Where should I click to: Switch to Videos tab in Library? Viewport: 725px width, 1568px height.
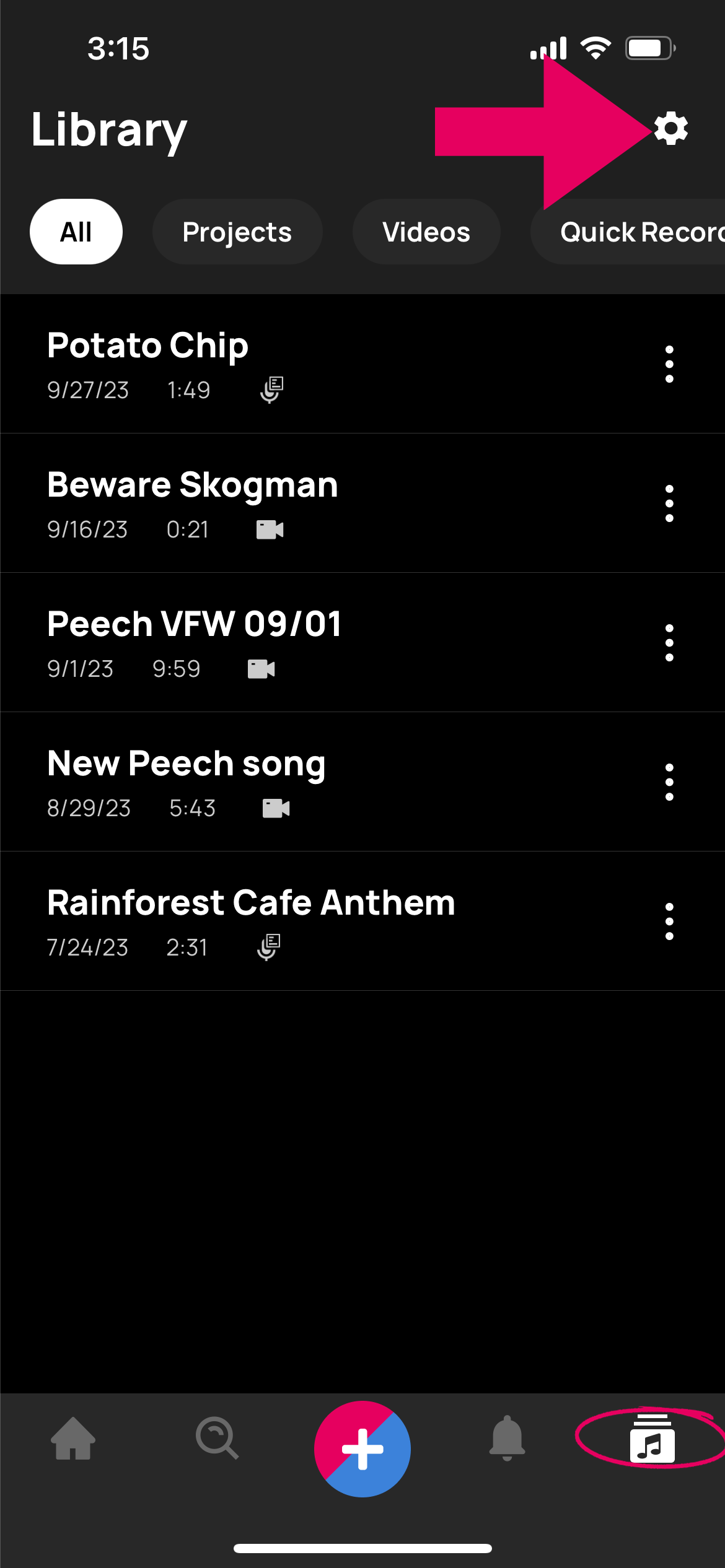tap(426, 232)
